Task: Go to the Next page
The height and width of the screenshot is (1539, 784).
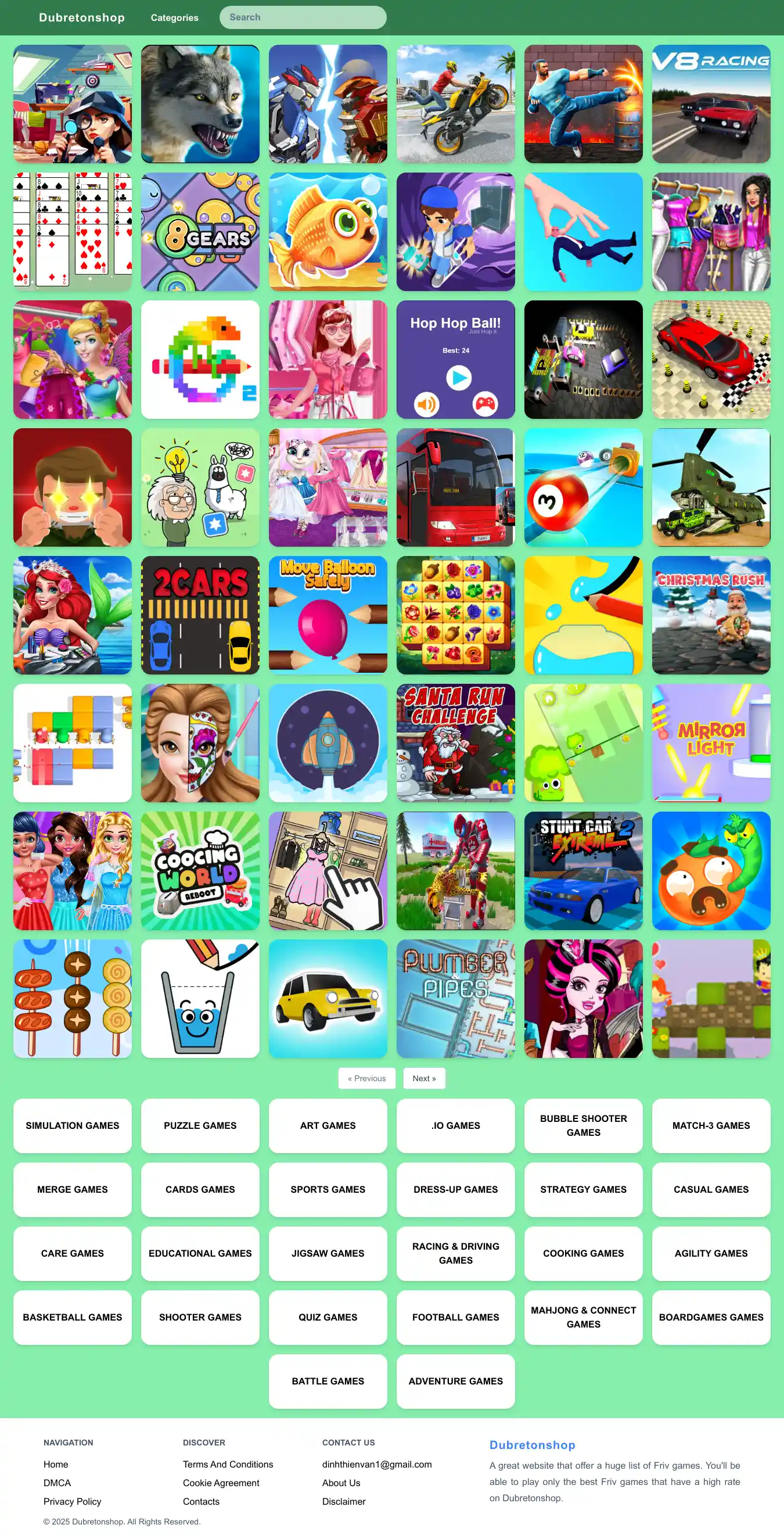Action: pyautogui.click(x=424, y=1078)
